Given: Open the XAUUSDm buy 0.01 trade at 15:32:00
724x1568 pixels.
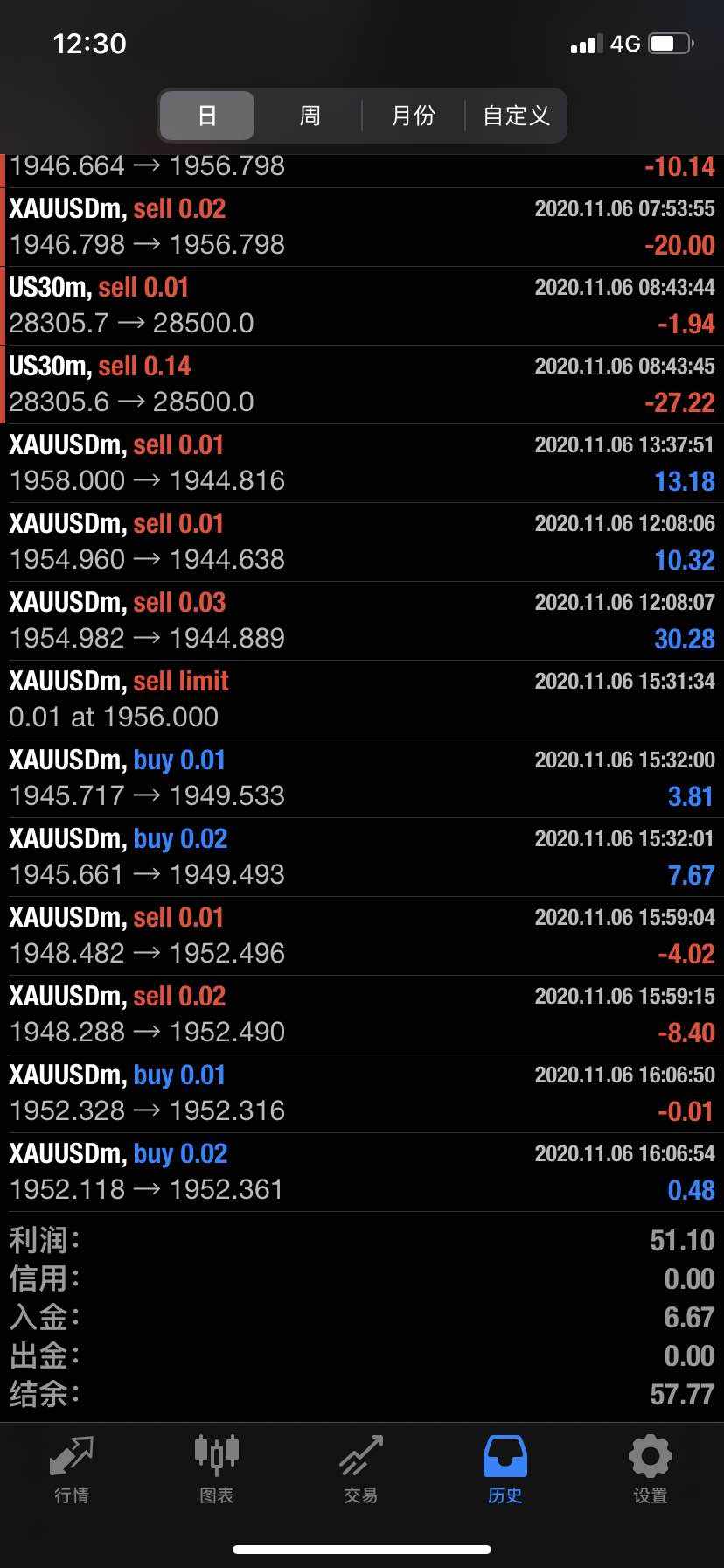Looking at the screenshot, I should (362, 778).
